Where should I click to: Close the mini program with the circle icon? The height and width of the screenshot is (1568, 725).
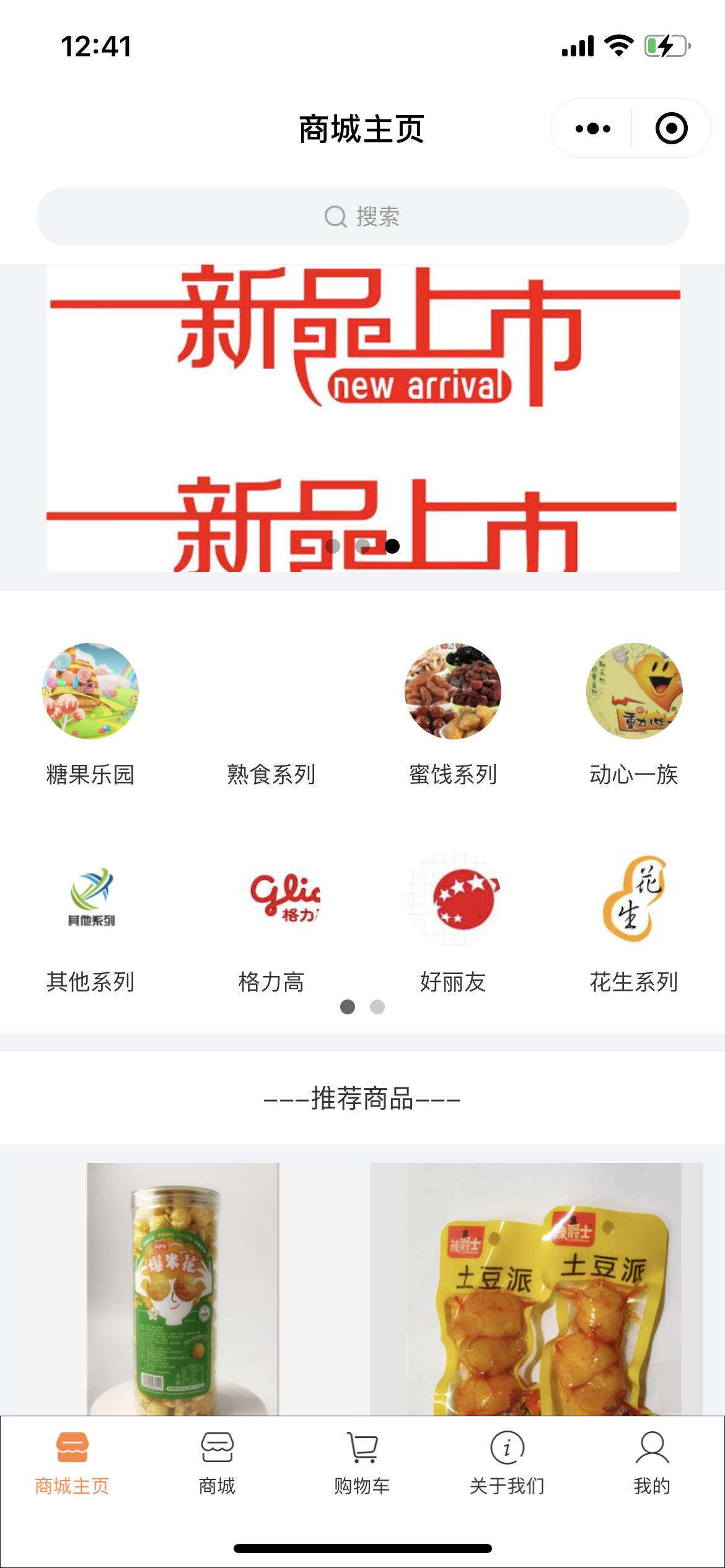tap(671, 129)
